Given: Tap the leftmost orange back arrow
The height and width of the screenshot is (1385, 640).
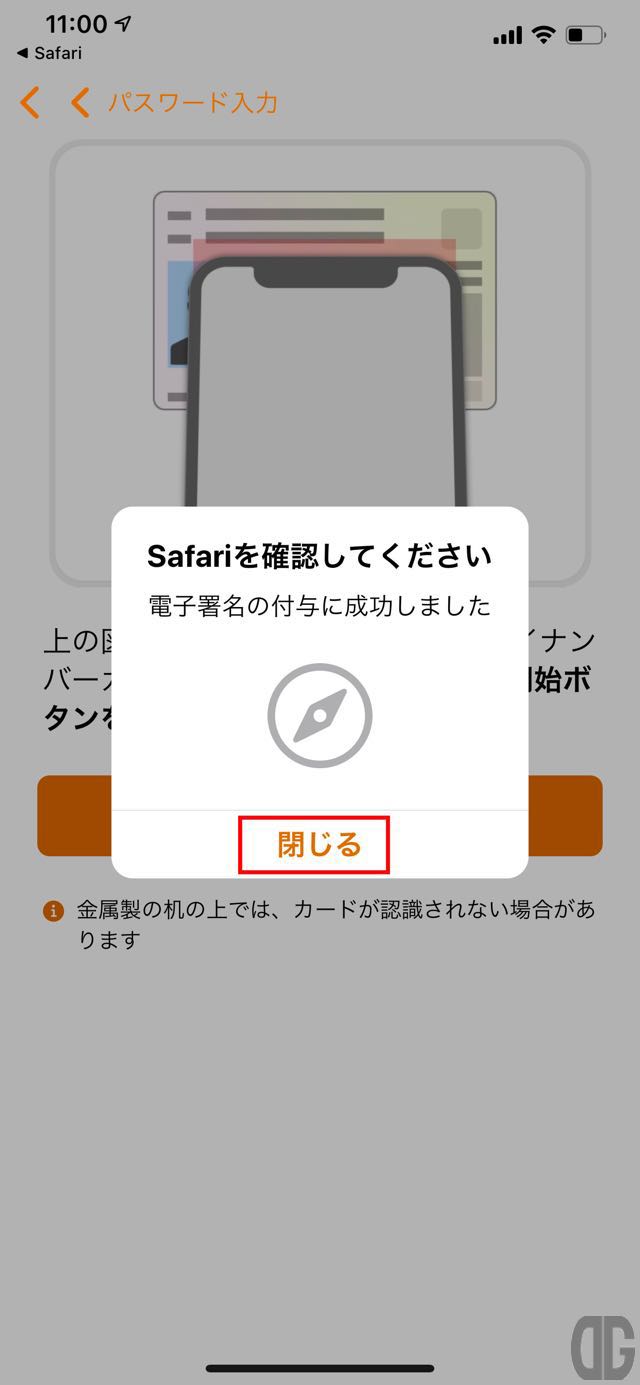Looking at the screenshot, I should (30, 102).
